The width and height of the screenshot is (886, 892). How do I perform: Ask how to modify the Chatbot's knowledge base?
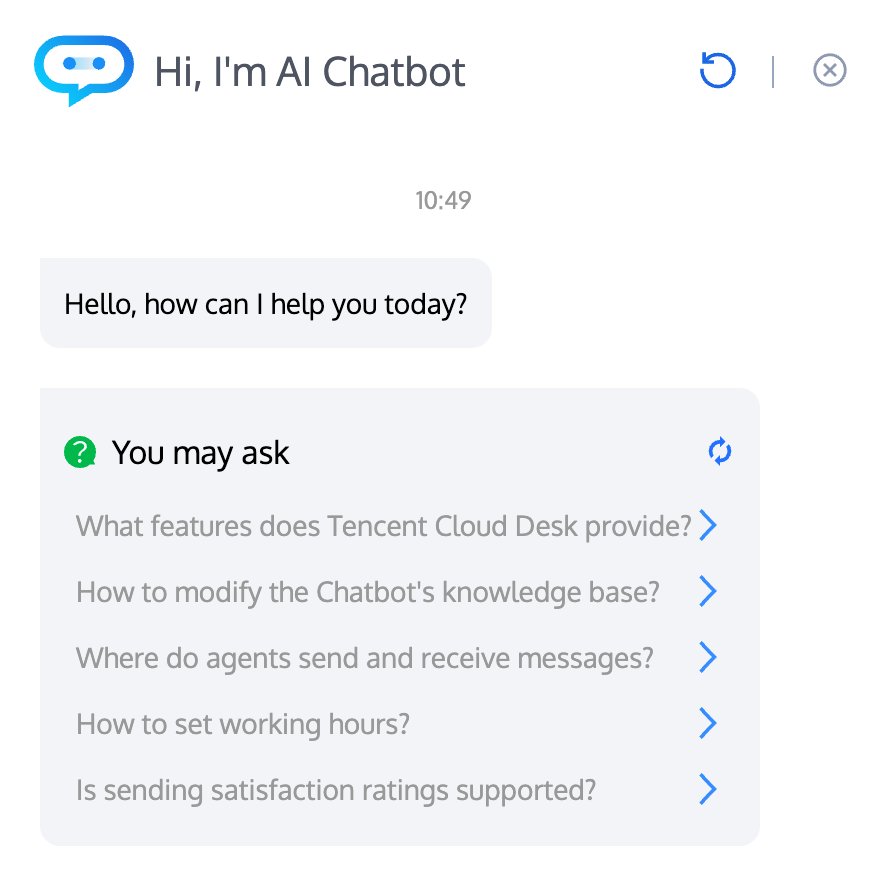click(x=368, y=592)
